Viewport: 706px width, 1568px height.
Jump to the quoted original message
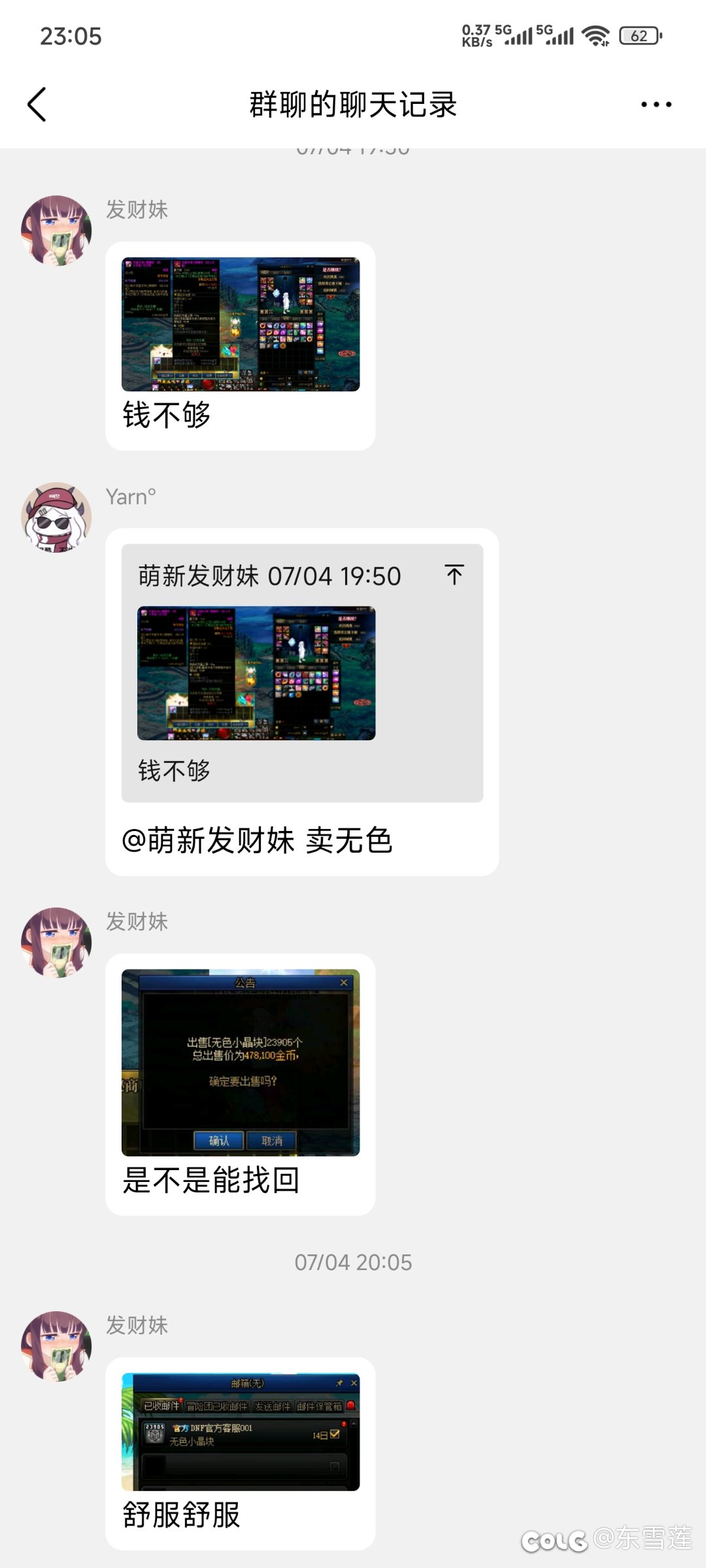coord(454,575)
